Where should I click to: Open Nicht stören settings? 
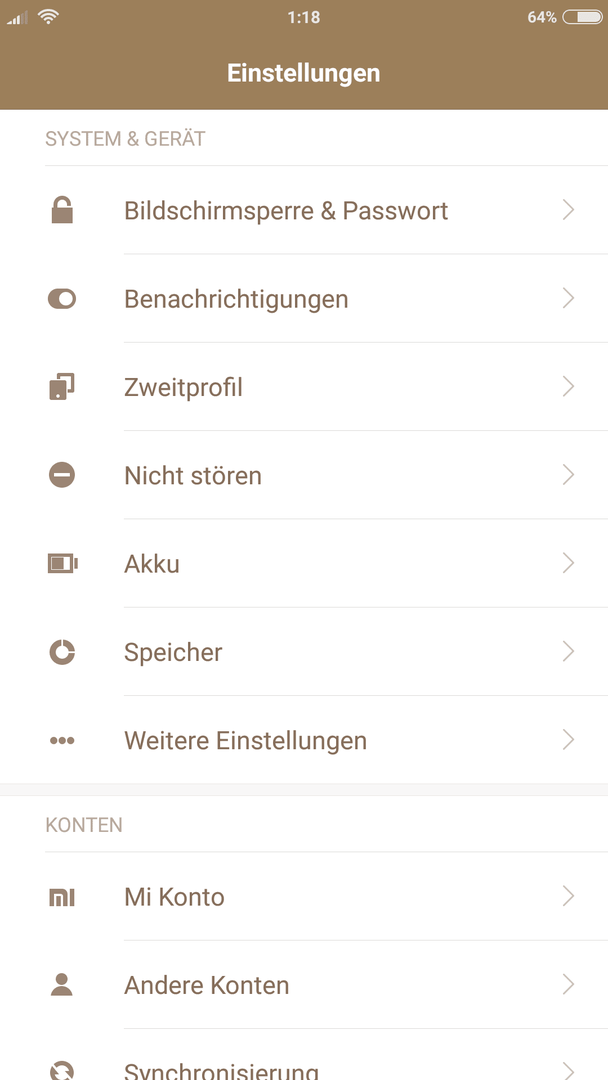tap(304, 475)
